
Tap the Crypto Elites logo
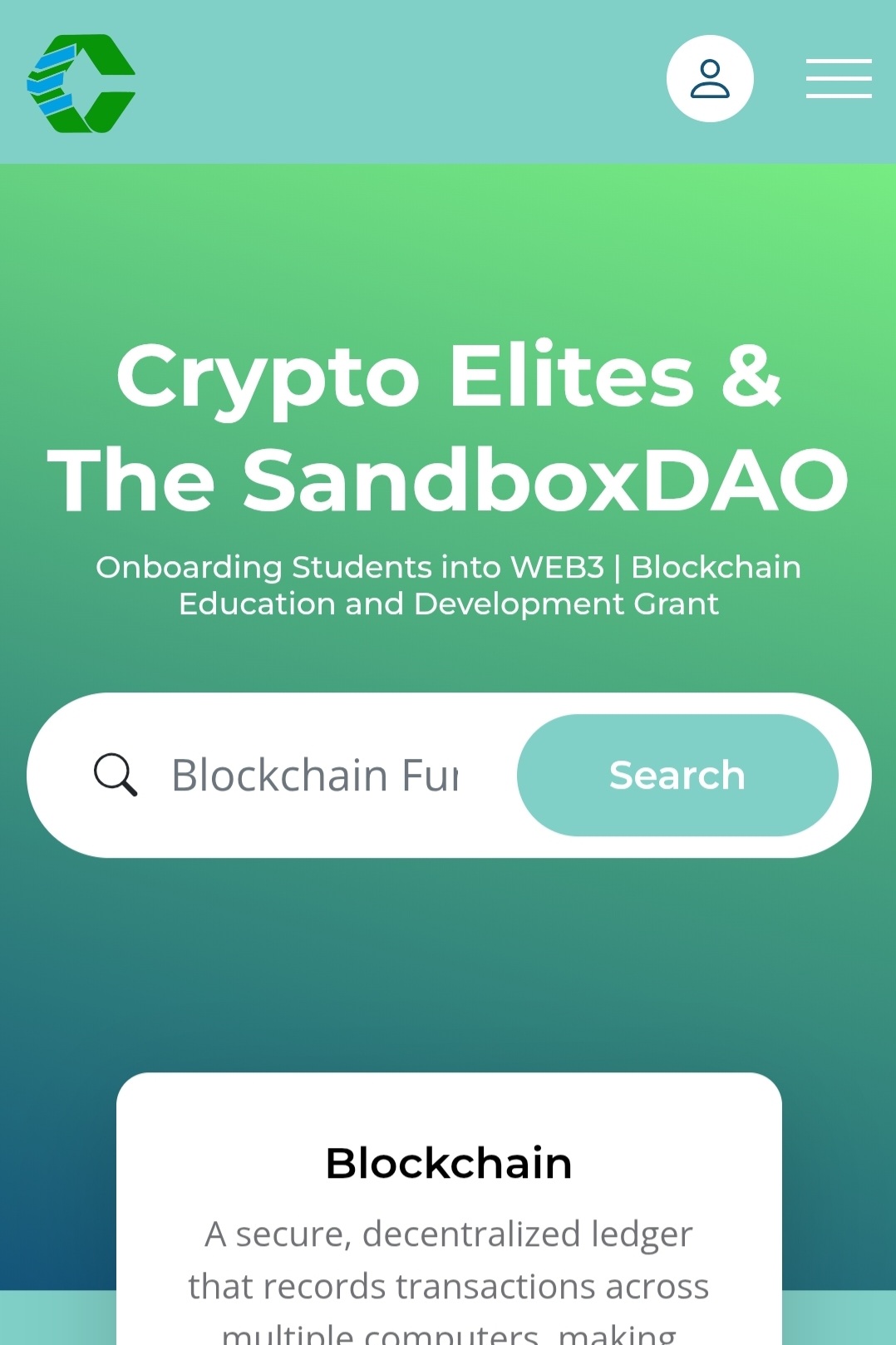(x=81, y=83)
